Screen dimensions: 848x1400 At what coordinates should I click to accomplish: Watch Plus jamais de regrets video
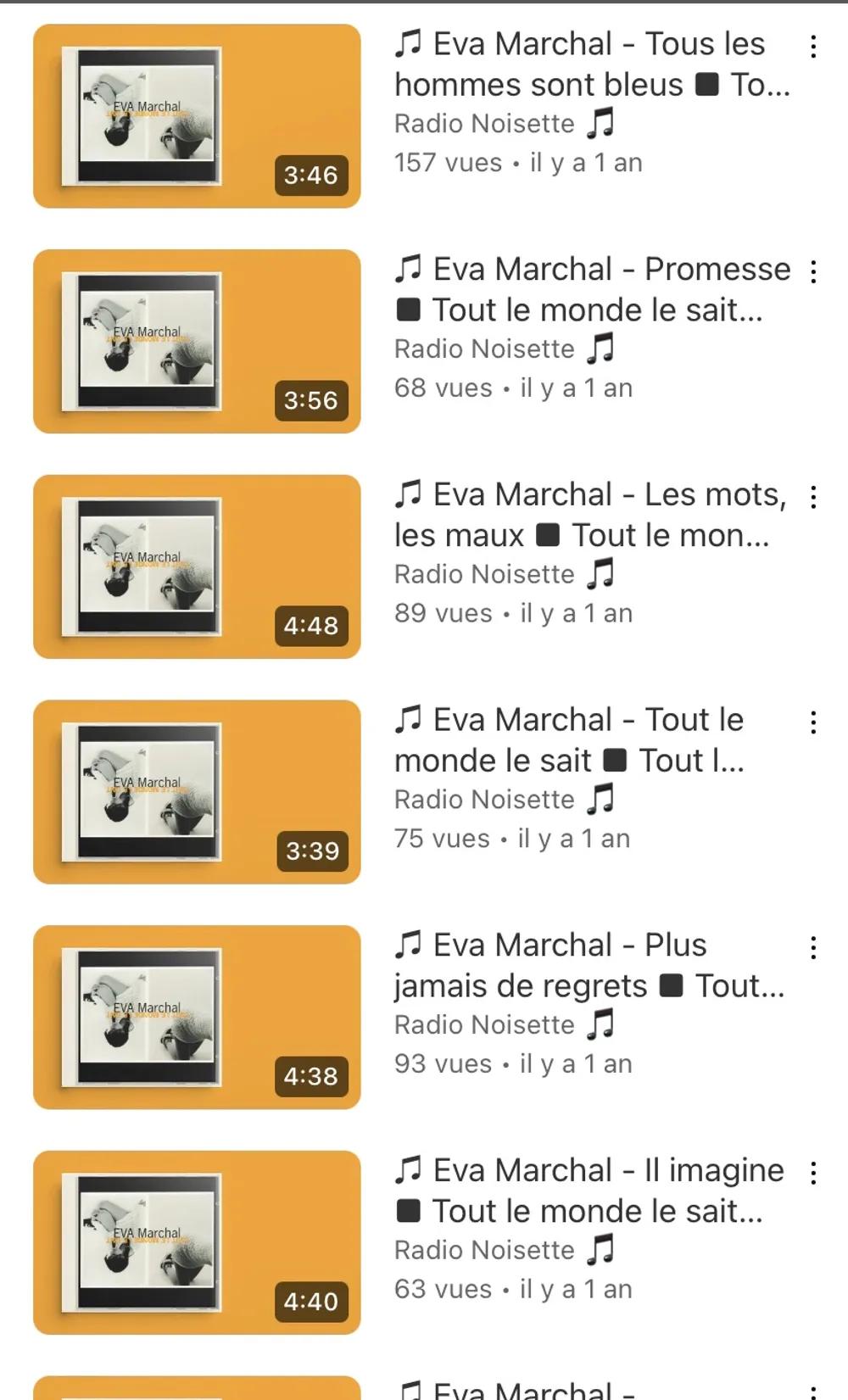click(197, 1017)
